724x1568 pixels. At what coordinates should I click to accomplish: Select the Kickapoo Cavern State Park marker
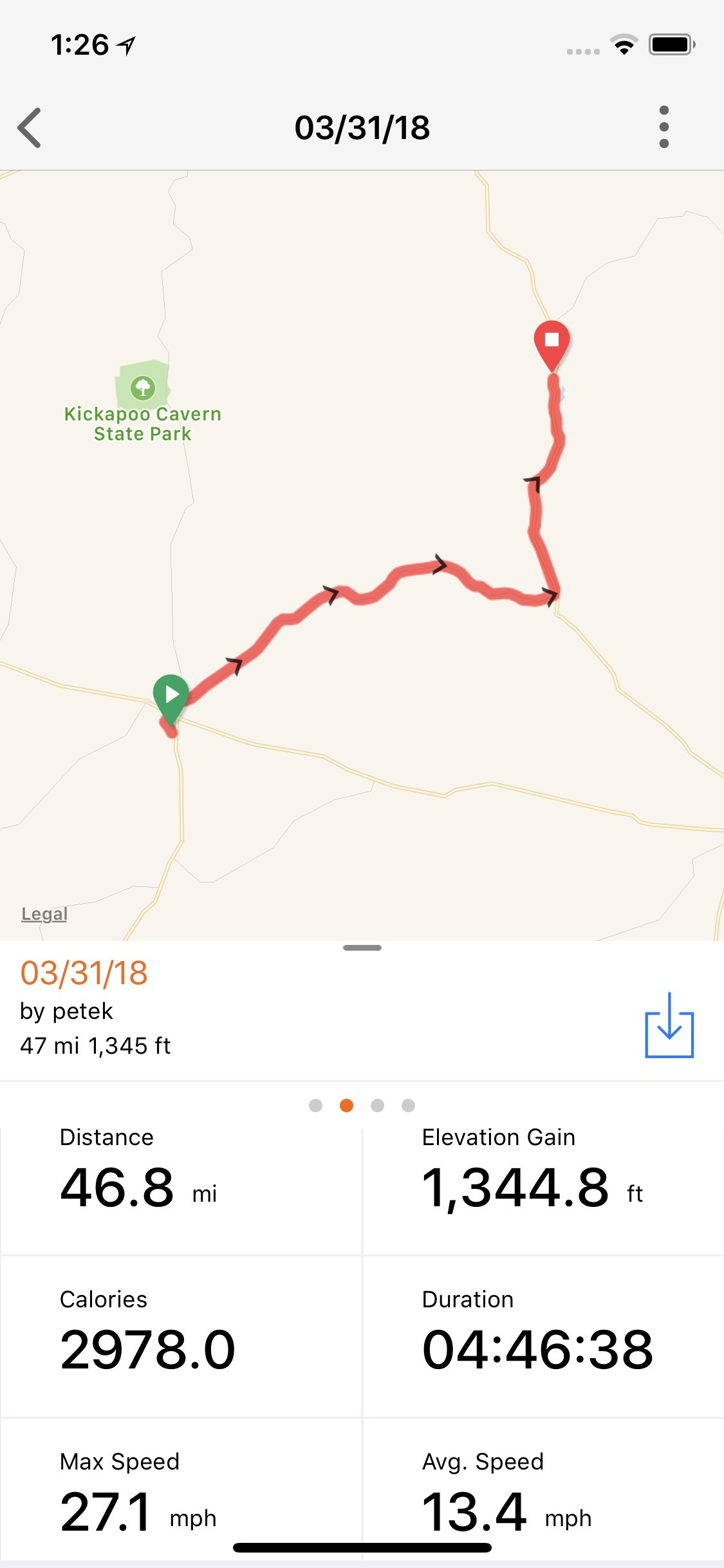(143, 388)
